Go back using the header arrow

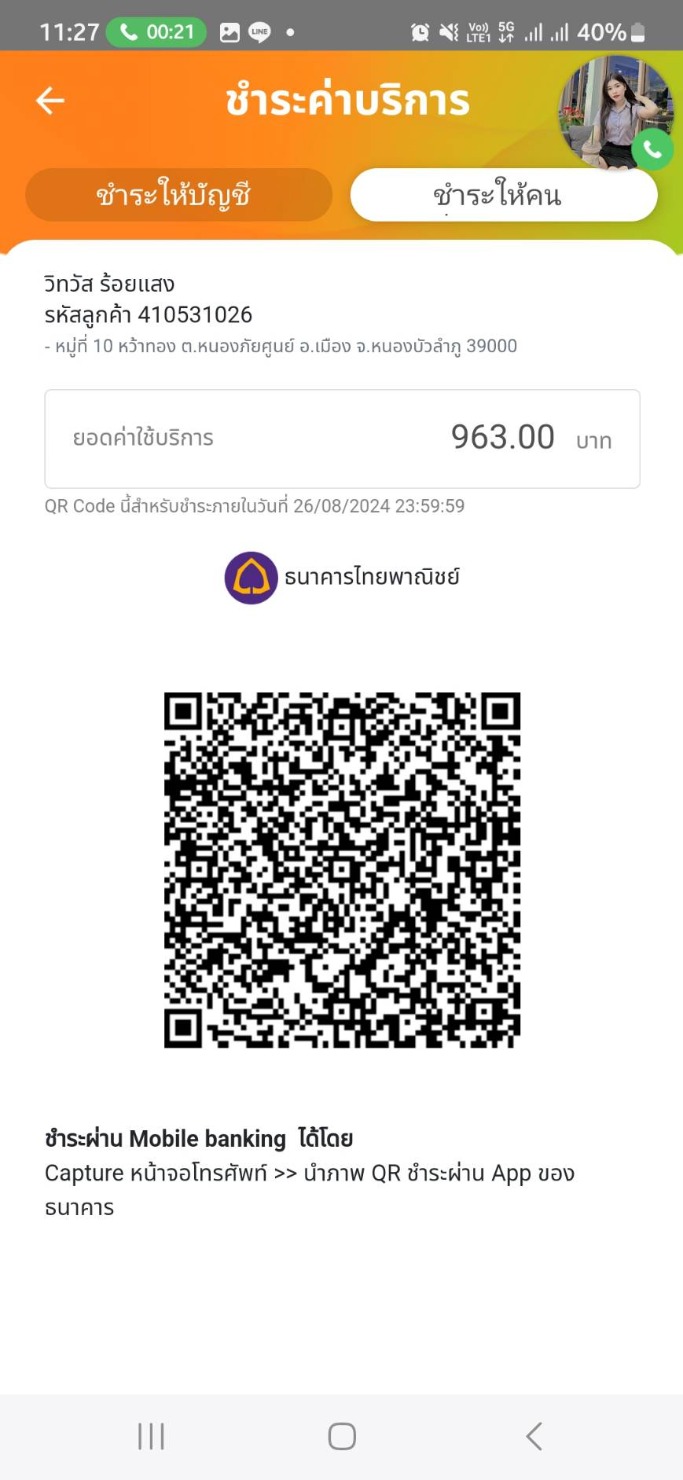(49, 100)
